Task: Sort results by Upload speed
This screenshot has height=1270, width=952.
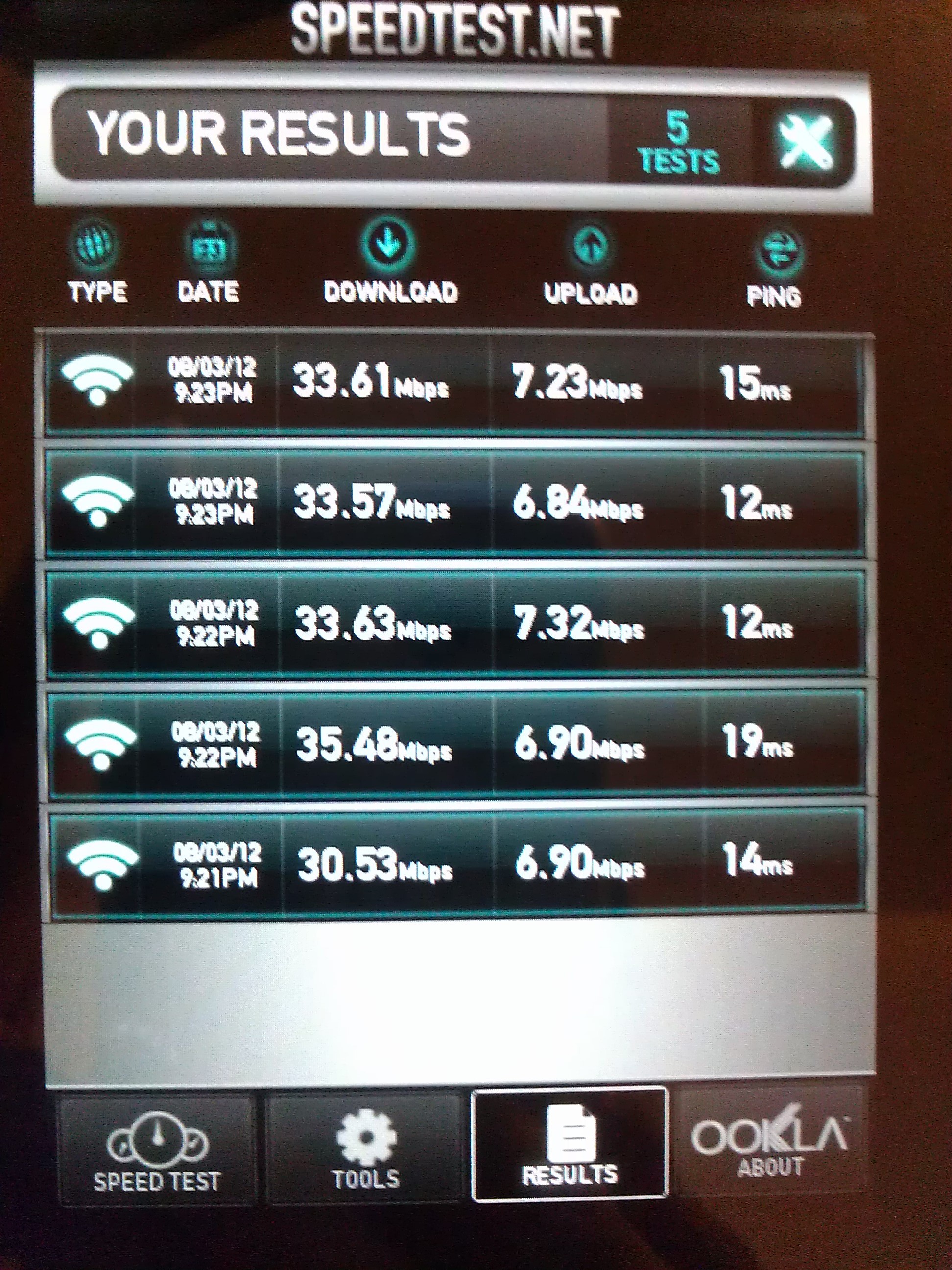Action: 591,264
